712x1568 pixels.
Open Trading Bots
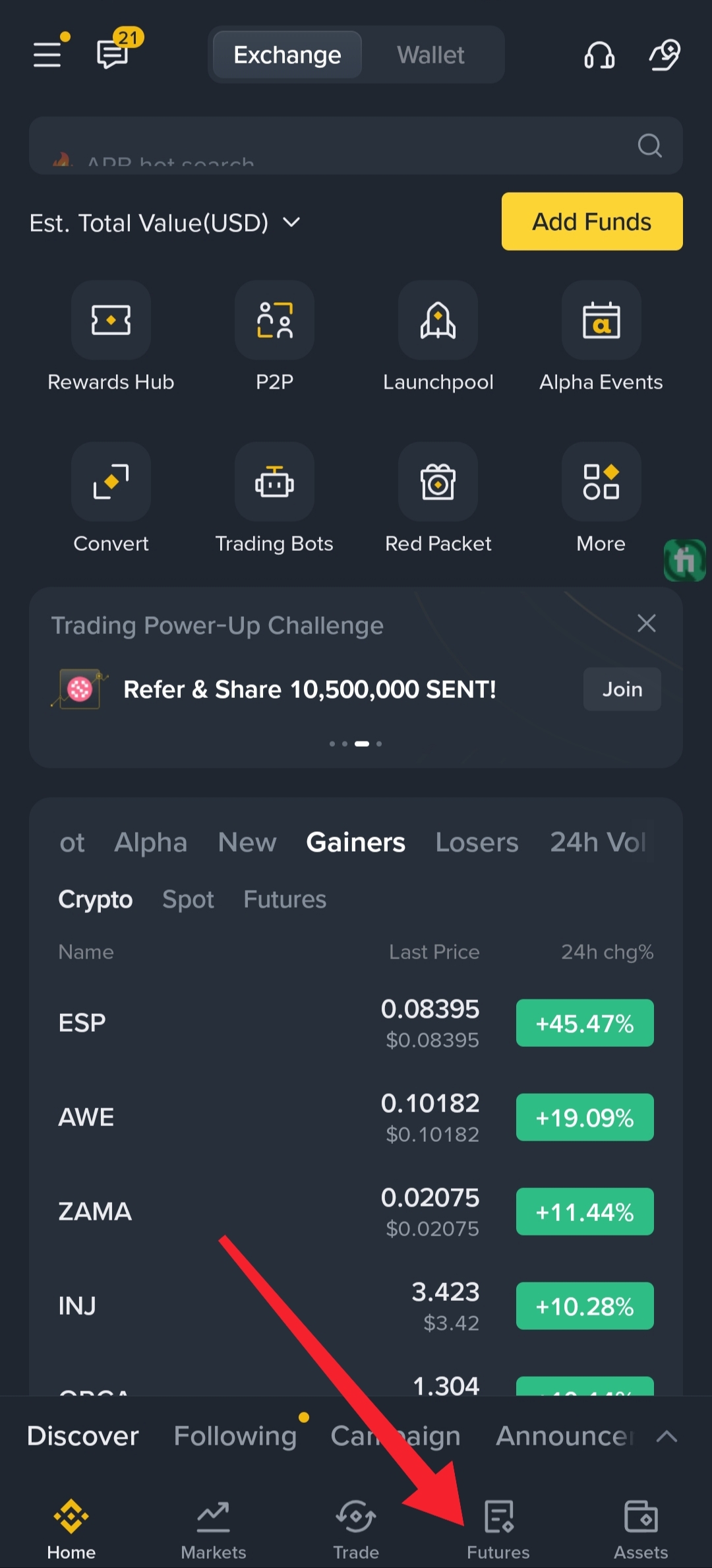(x=274, y=498)
